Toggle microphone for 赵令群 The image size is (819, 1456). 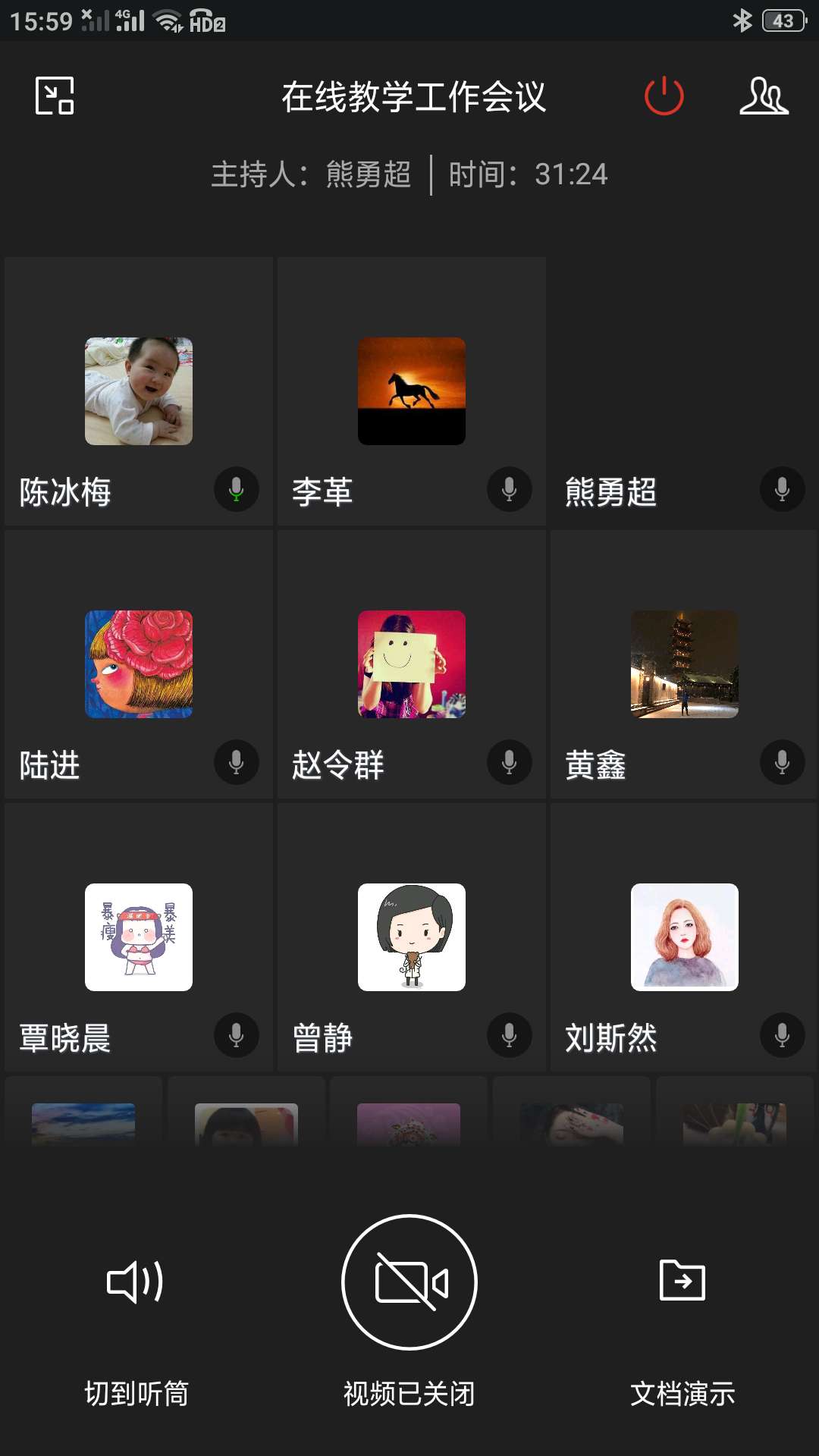pyautogui.click(x=510, y=762)
